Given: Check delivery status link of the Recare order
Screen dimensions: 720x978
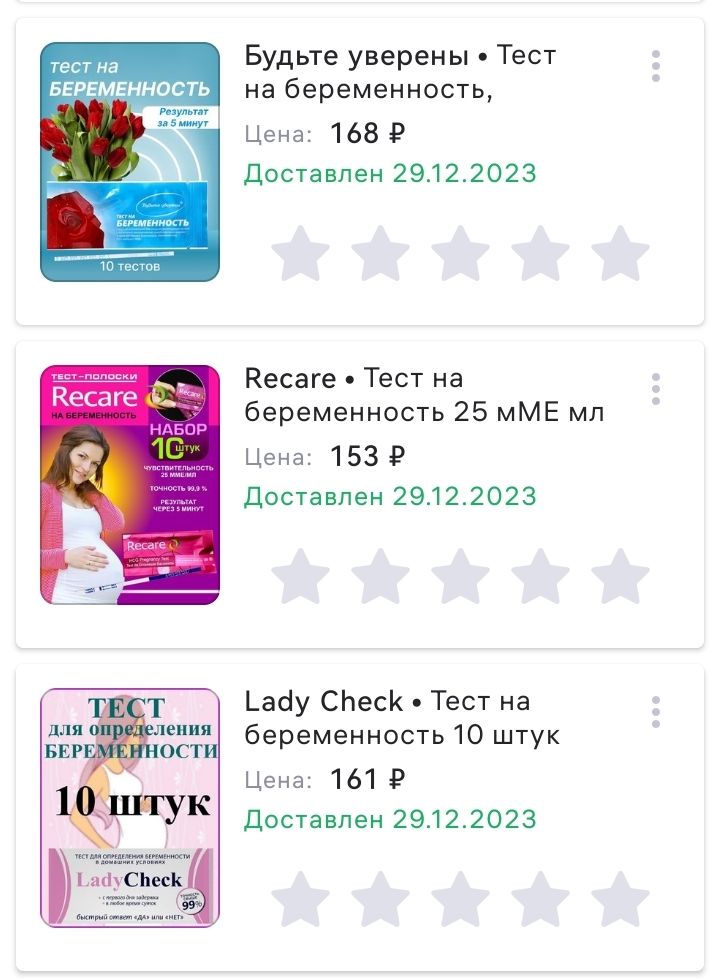Looking at the screenshot, I should (x=391, y=495).
